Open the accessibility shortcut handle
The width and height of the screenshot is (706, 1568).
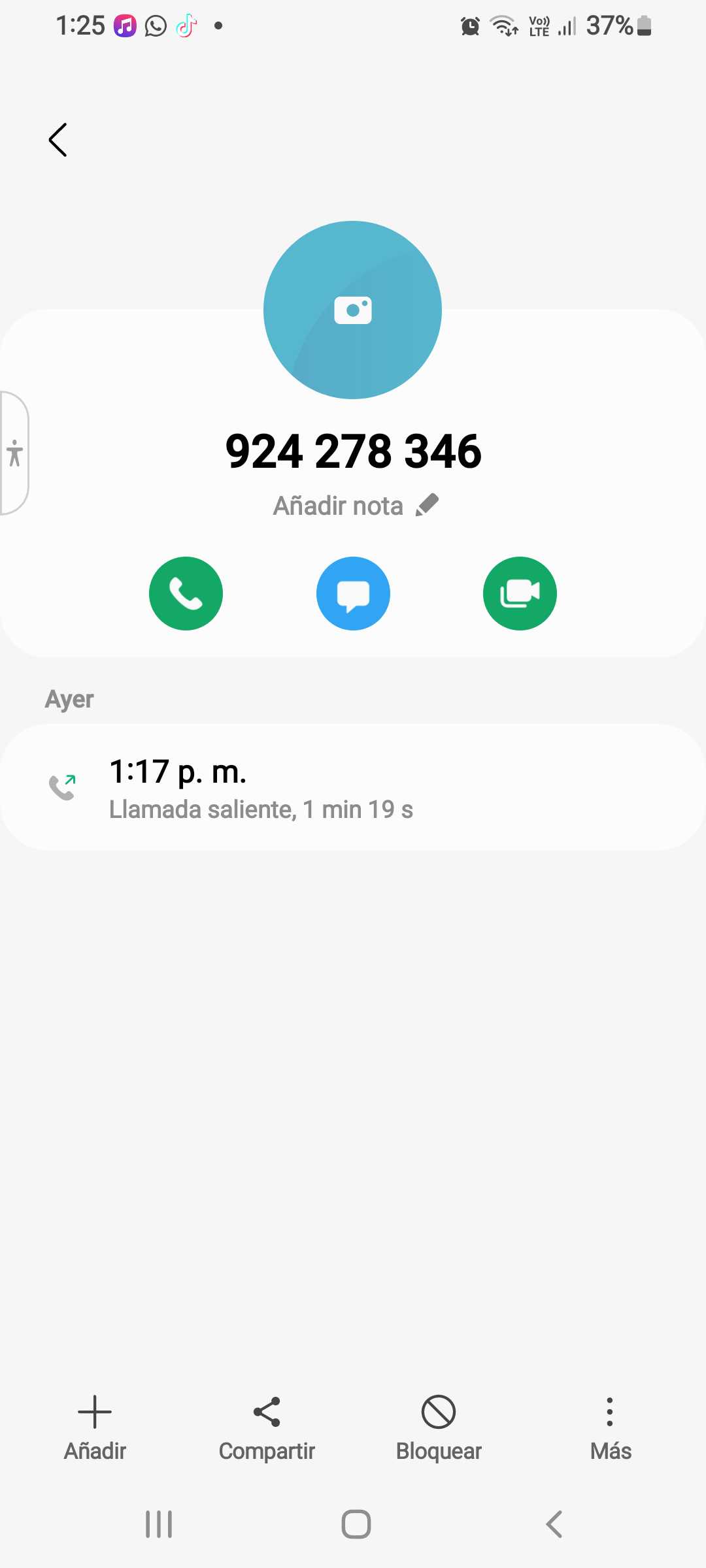click(x=14, y=453)
